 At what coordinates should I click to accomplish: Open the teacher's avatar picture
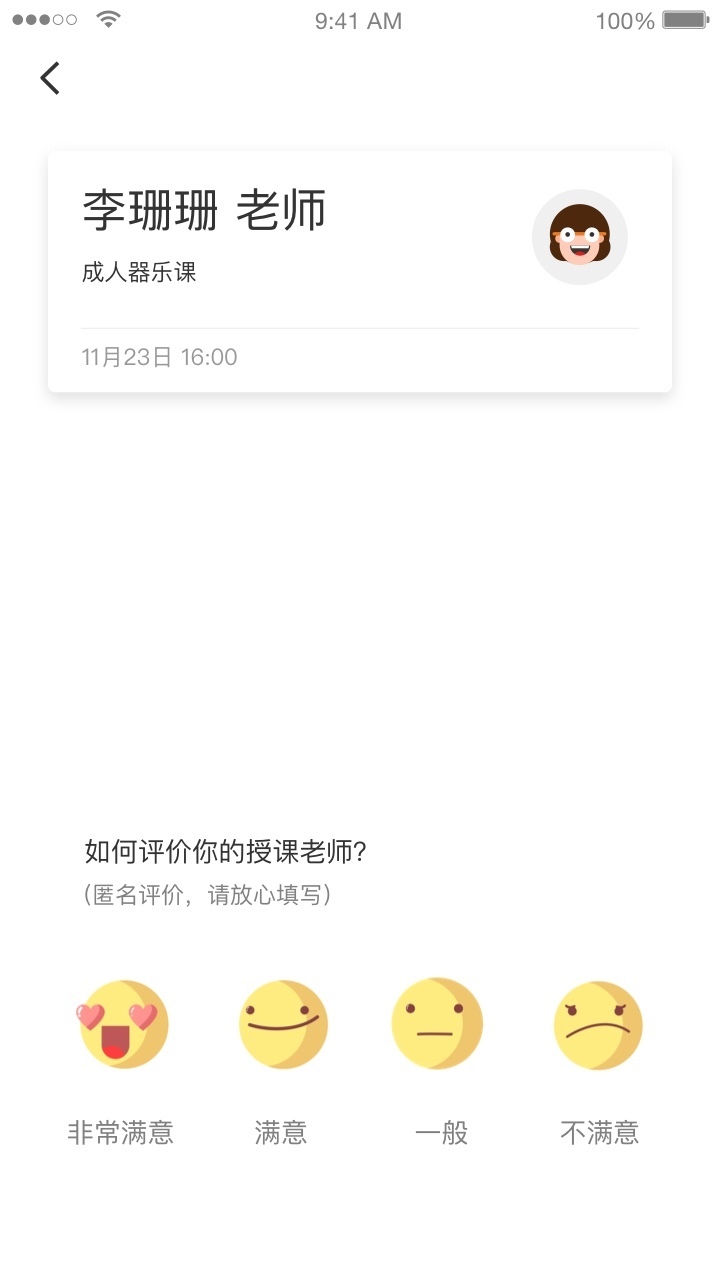[x=579, y=237]
